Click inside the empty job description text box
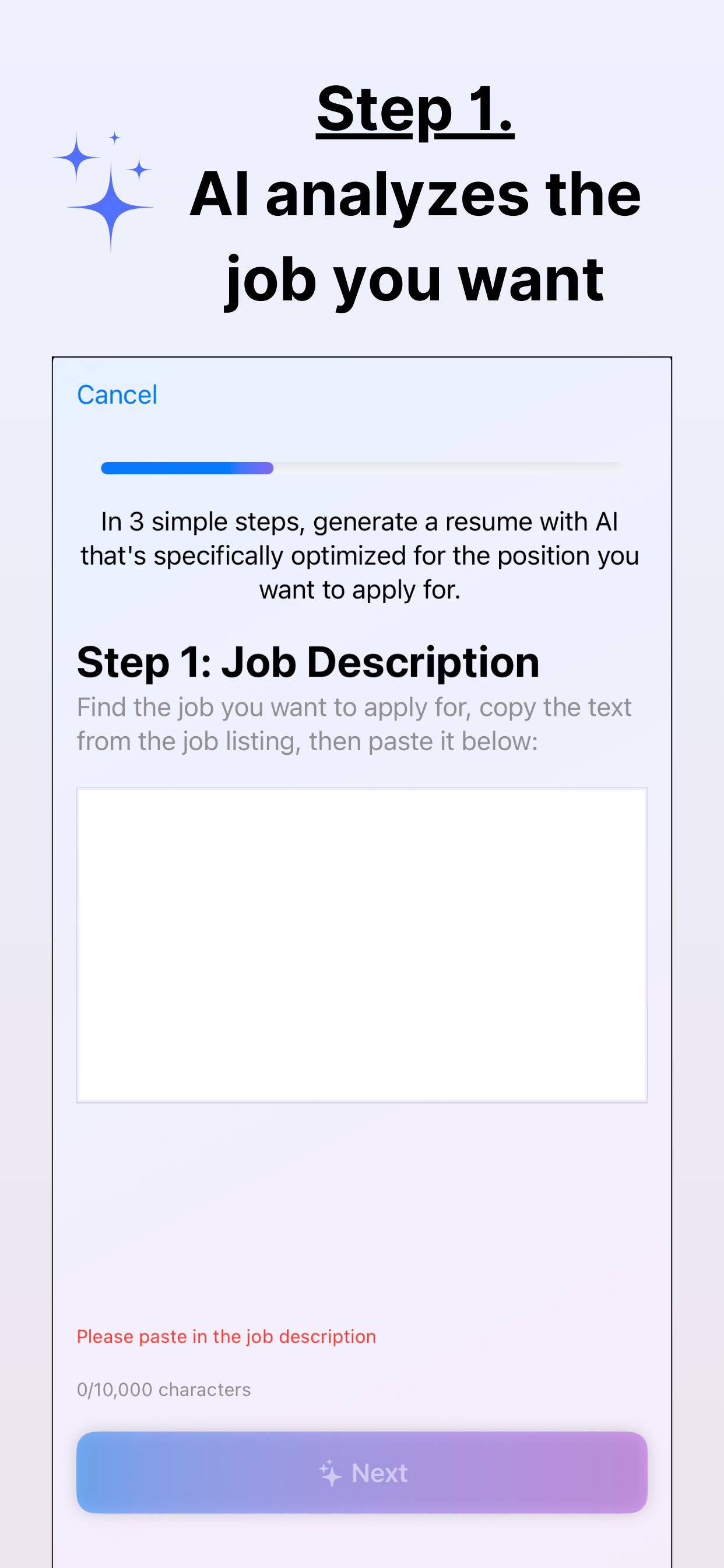Screen dimensions: 724x1568 click(x=361, y=943)
